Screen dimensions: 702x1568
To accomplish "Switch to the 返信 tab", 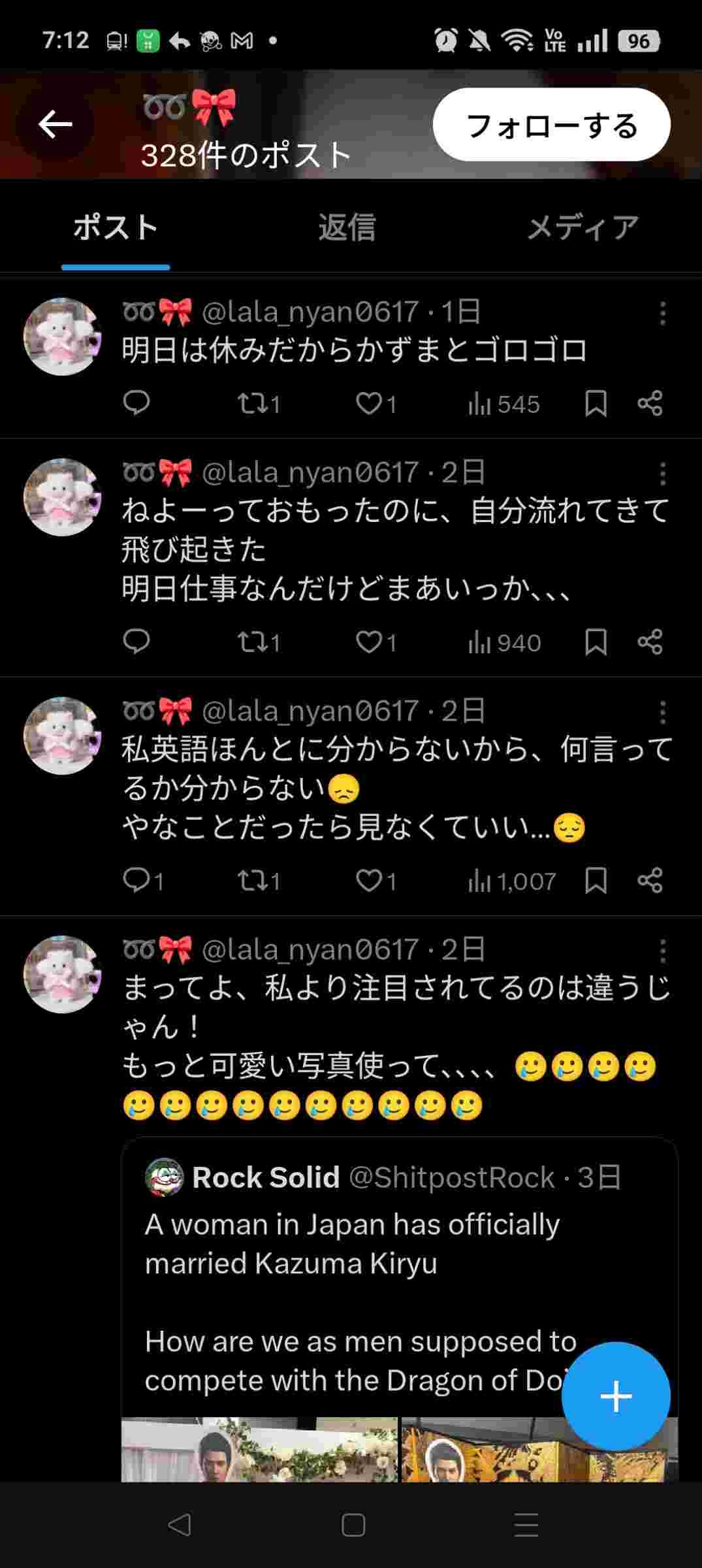I will [347, 228].
